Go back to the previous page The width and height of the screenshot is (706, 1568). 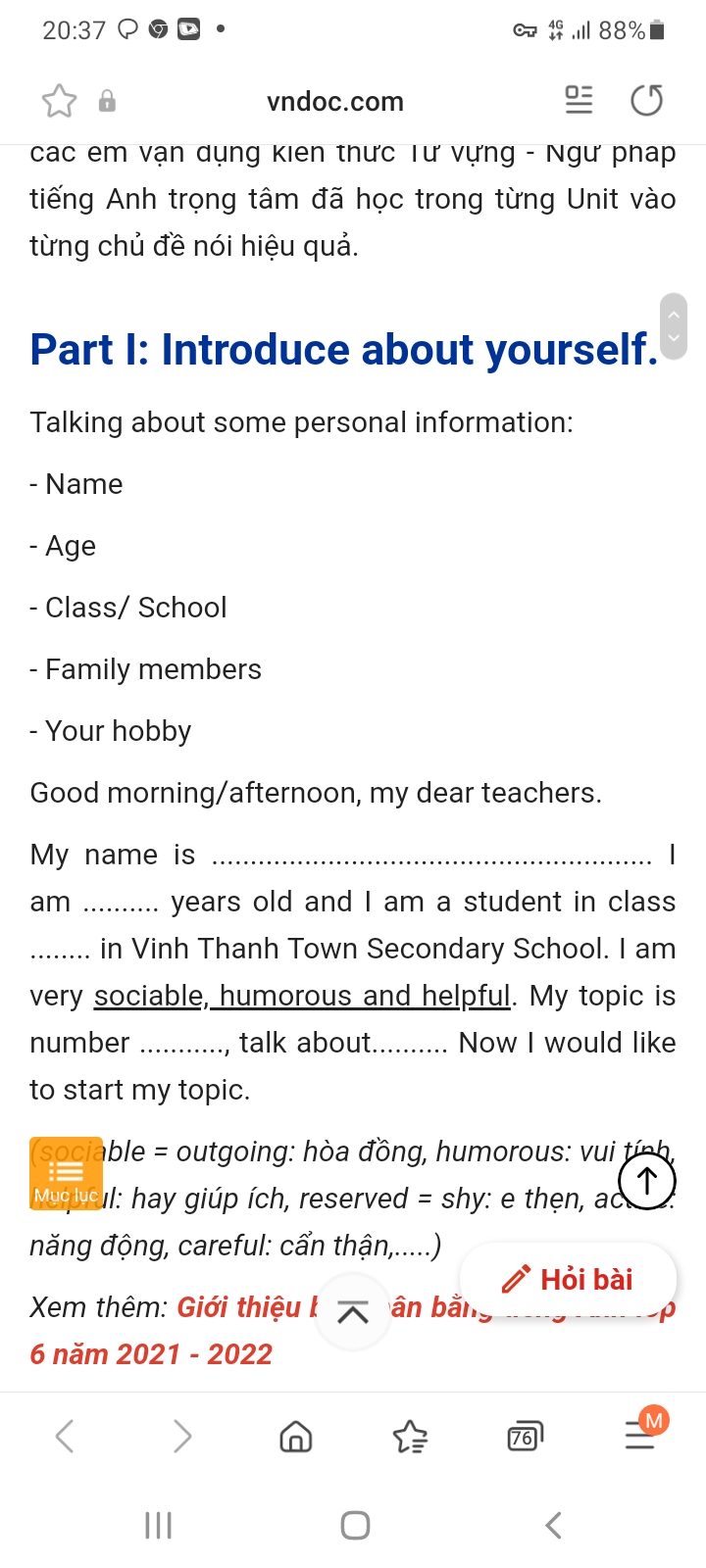coord(65,1437)
